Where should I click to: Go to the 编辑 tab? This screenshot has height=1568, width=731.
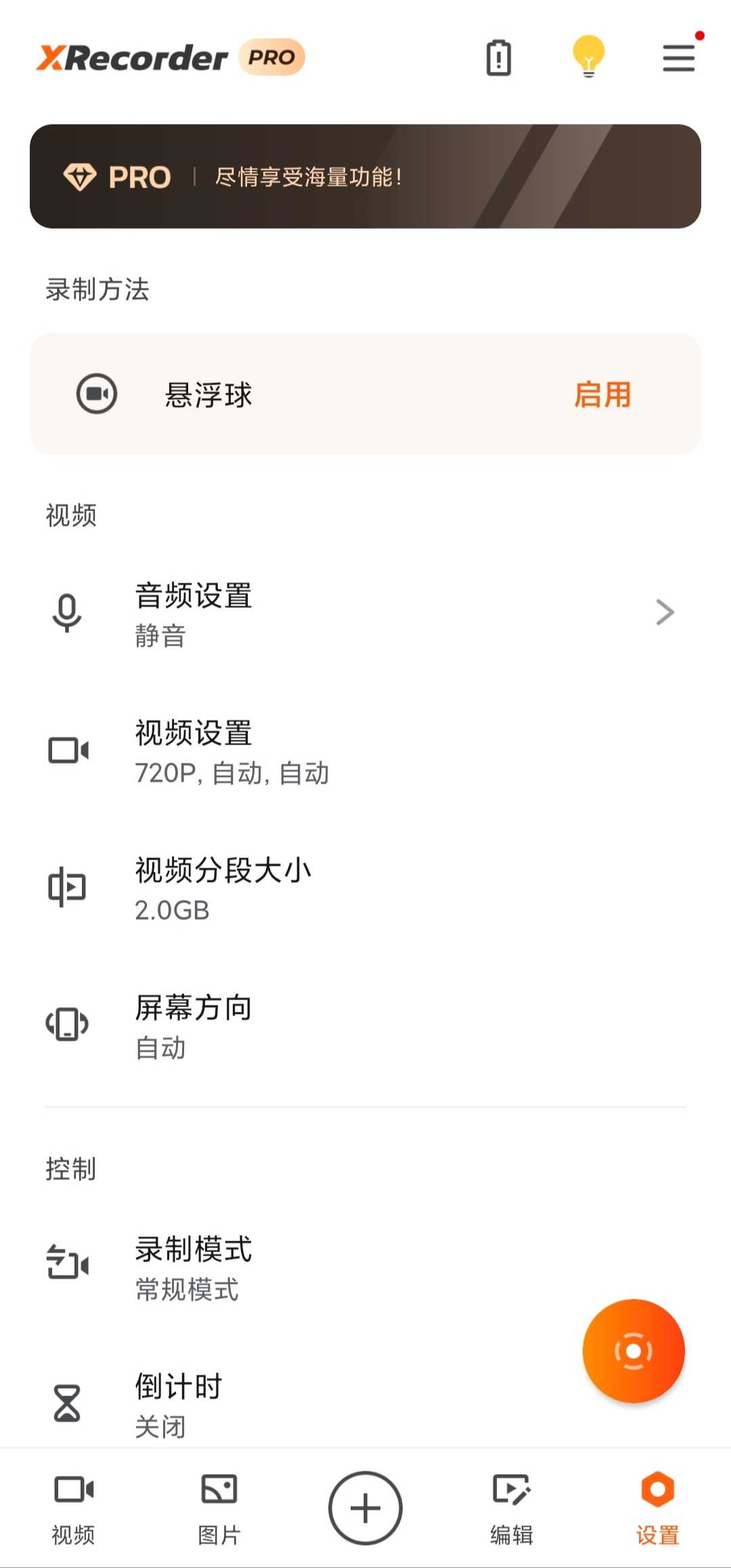(x=512, y=1509)
